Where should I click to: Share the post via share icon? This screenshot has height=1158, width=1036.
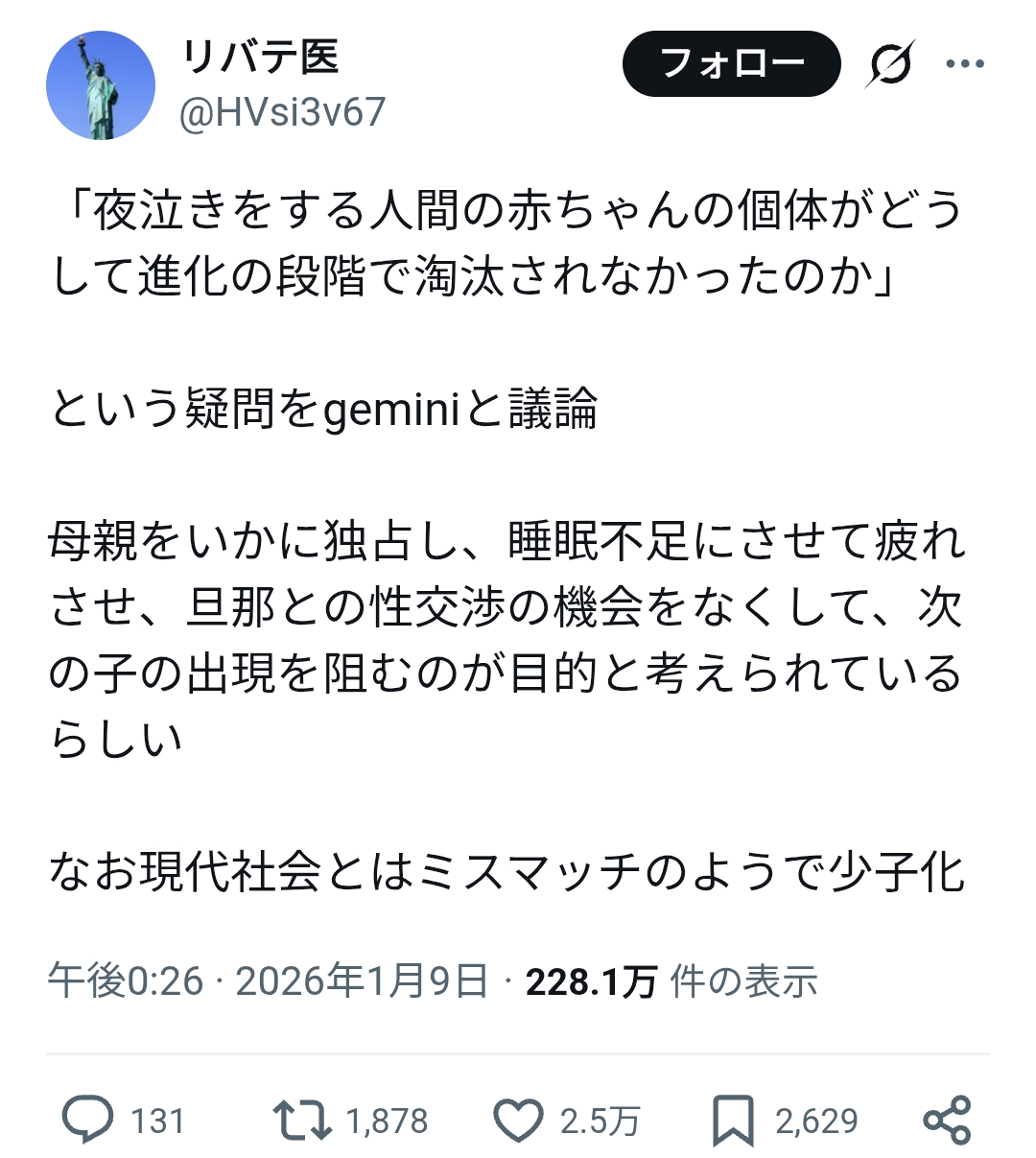(x=947, y=1120)
